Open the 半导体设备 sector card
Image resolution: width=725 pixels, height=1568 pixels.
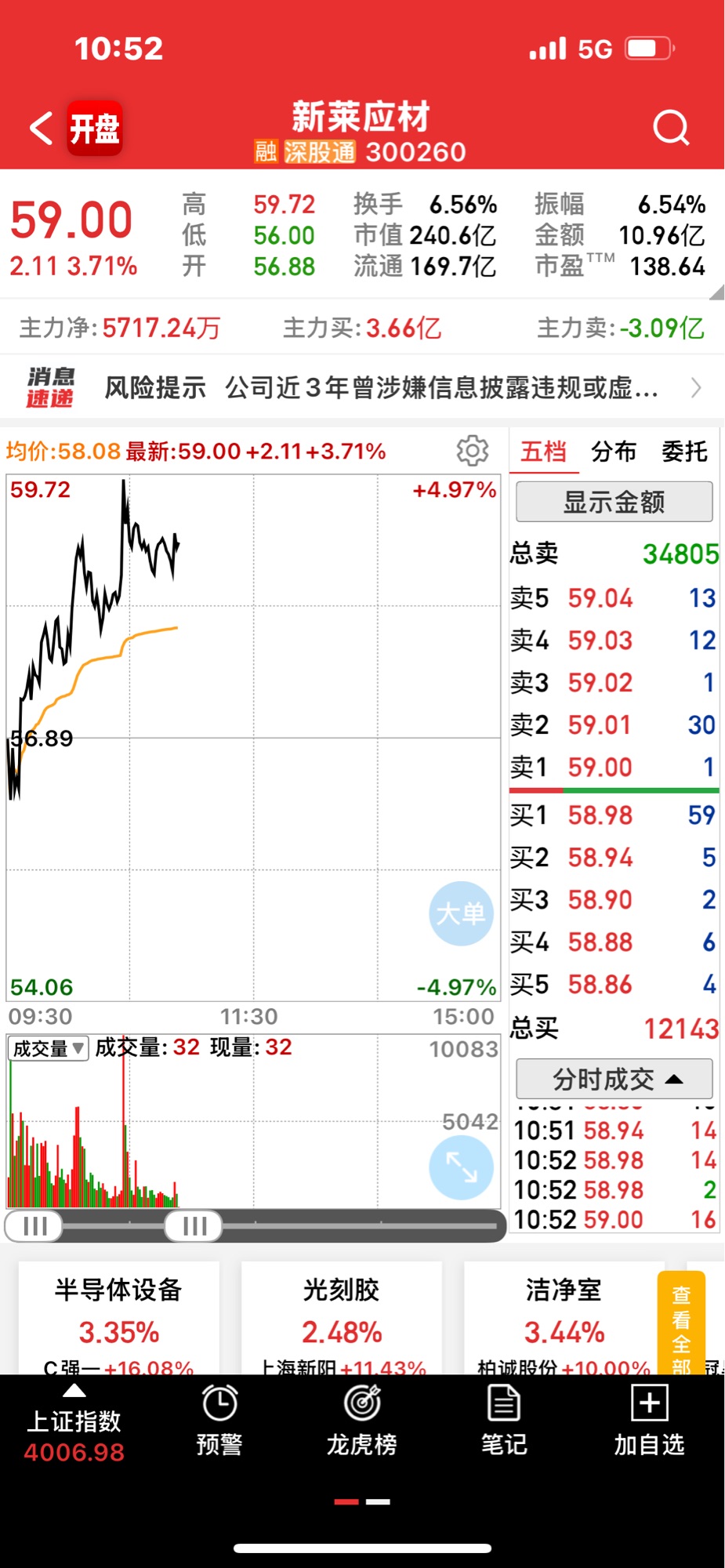click(118, 1317)
